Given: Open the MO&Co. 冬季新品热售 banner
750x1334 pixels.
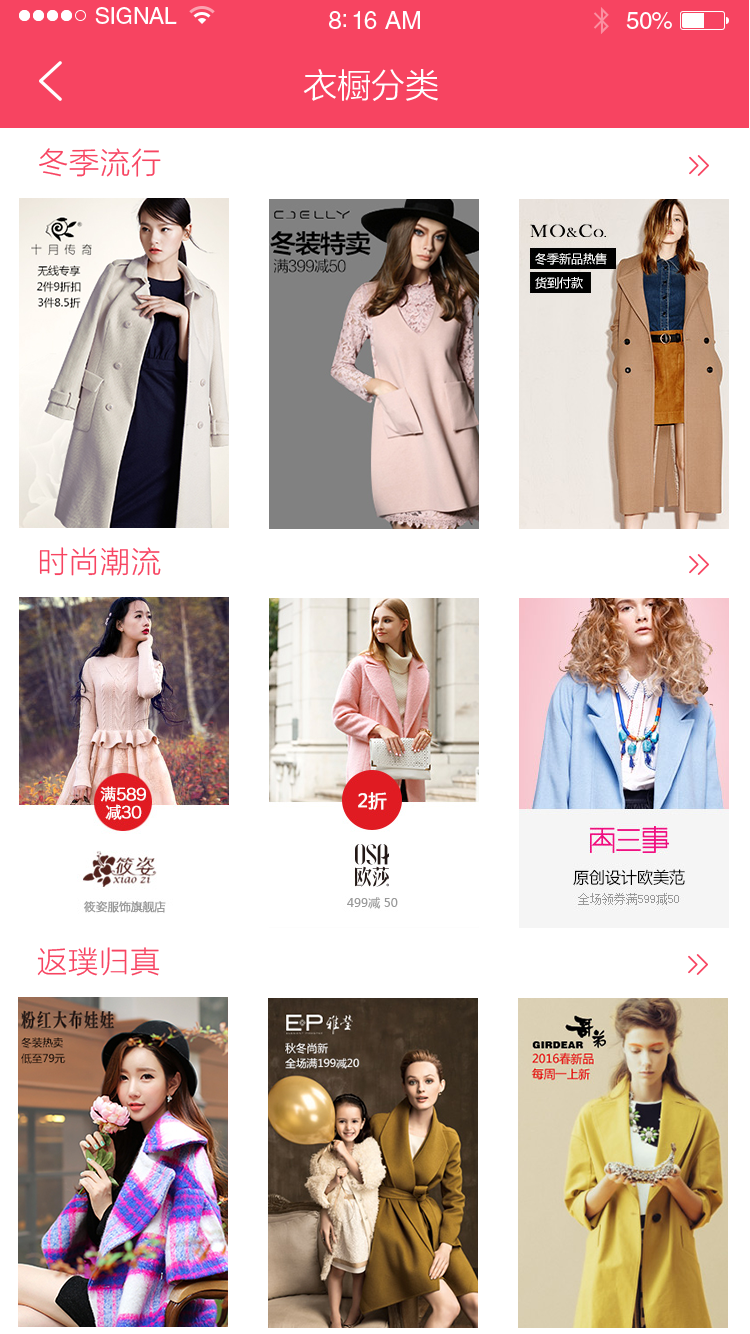Looking at the screenshot, I should point(624,363).
